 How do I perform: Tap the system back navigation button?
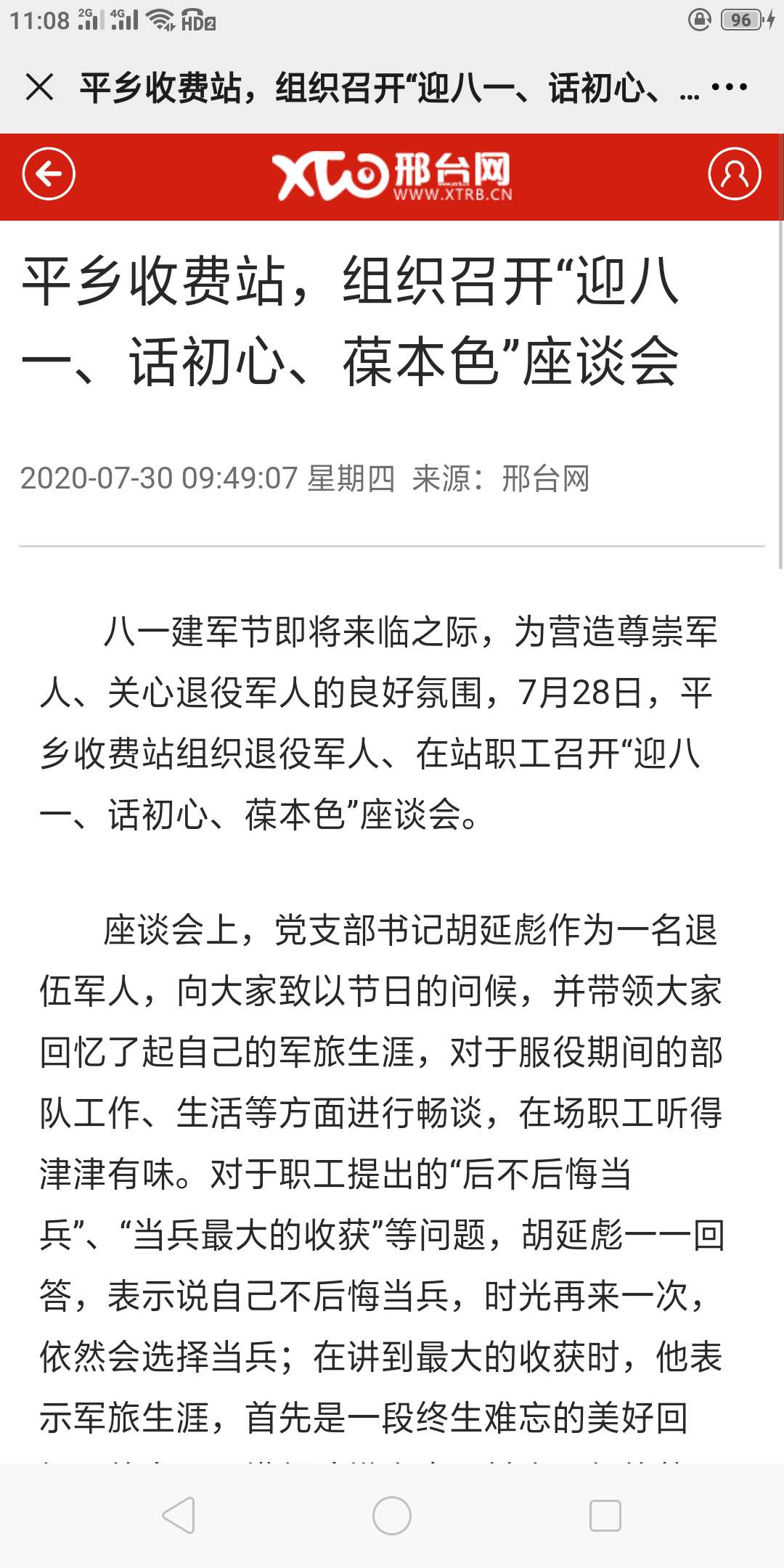179,1515
